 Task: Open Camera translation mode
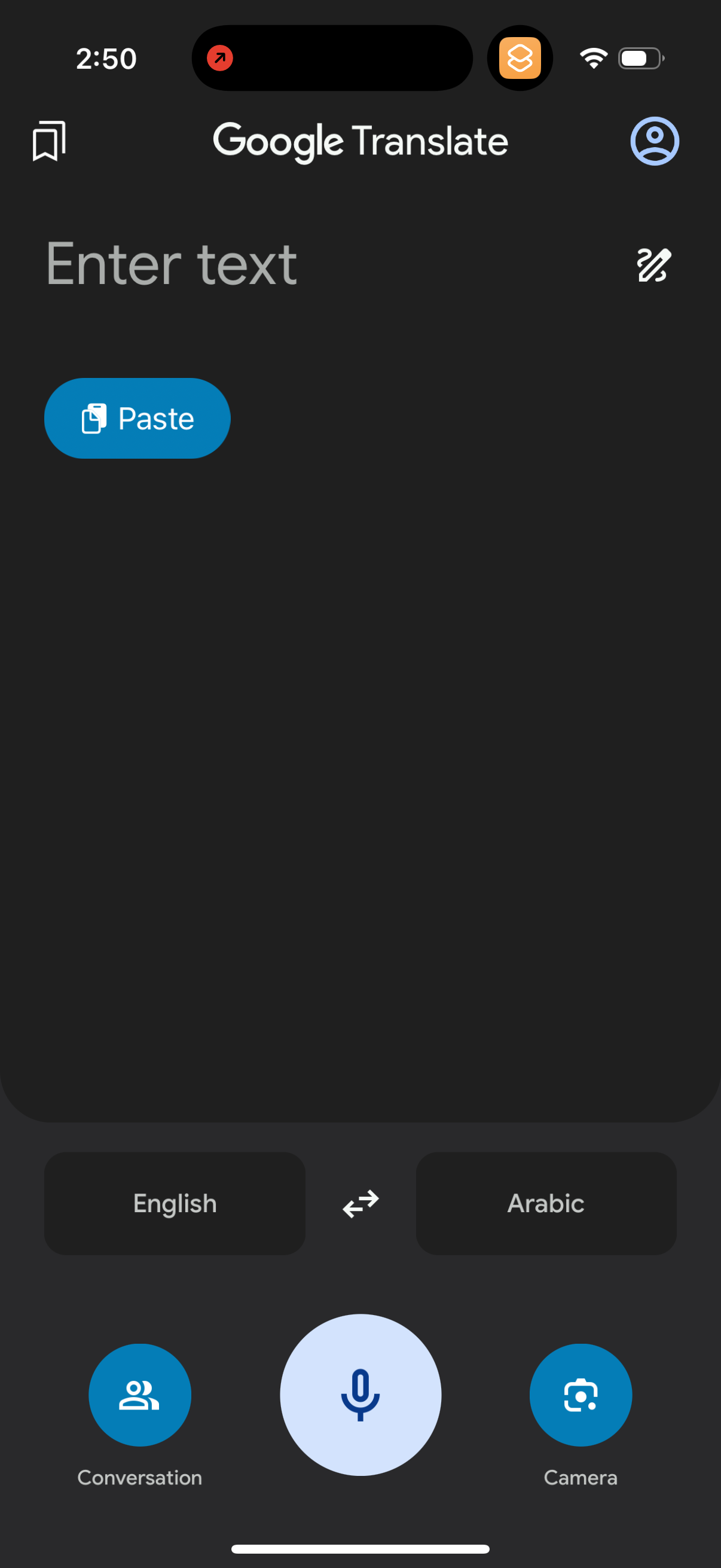tap(581, 1395)
